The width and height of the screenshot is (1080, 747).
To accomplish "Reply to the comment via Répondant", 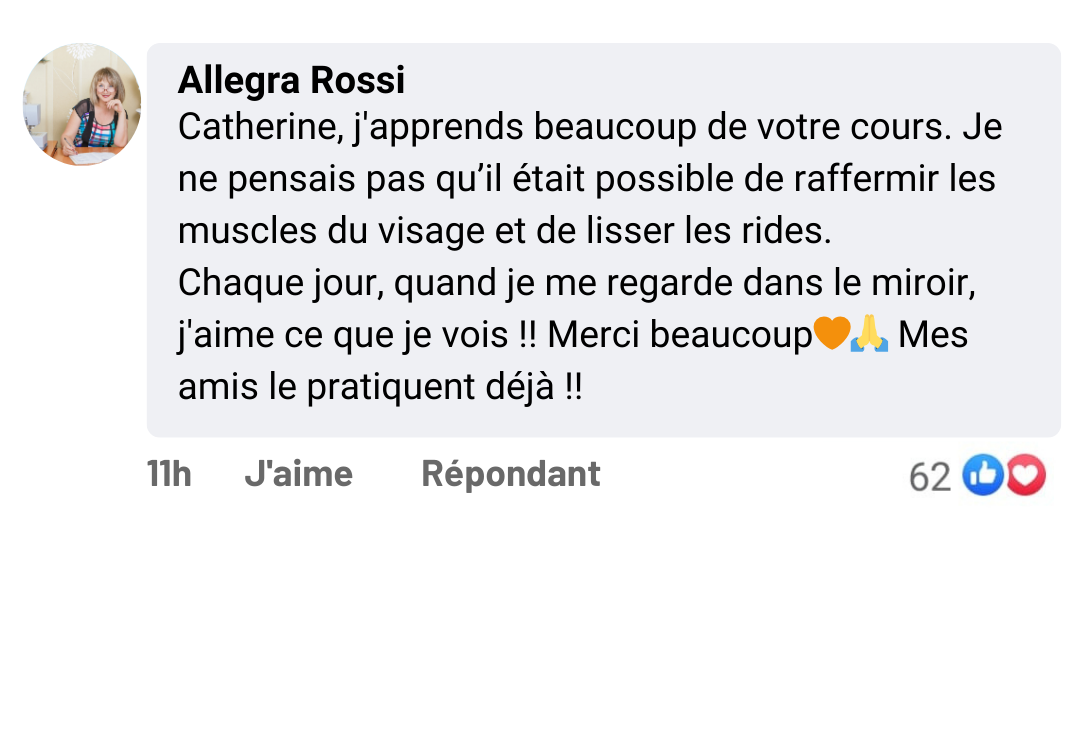I will [x=510, y=474].
